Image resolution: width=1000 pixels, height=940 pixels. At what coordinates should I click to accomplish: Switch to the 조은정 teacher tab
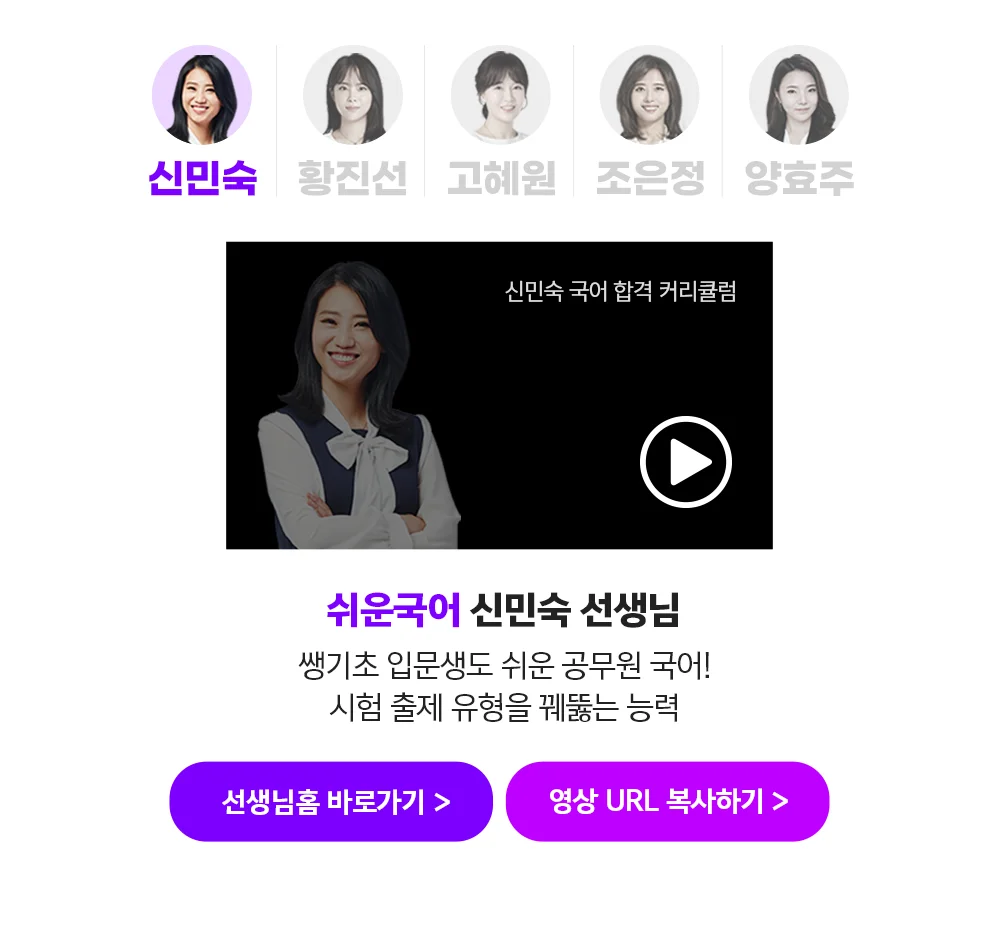pos(649,122)
